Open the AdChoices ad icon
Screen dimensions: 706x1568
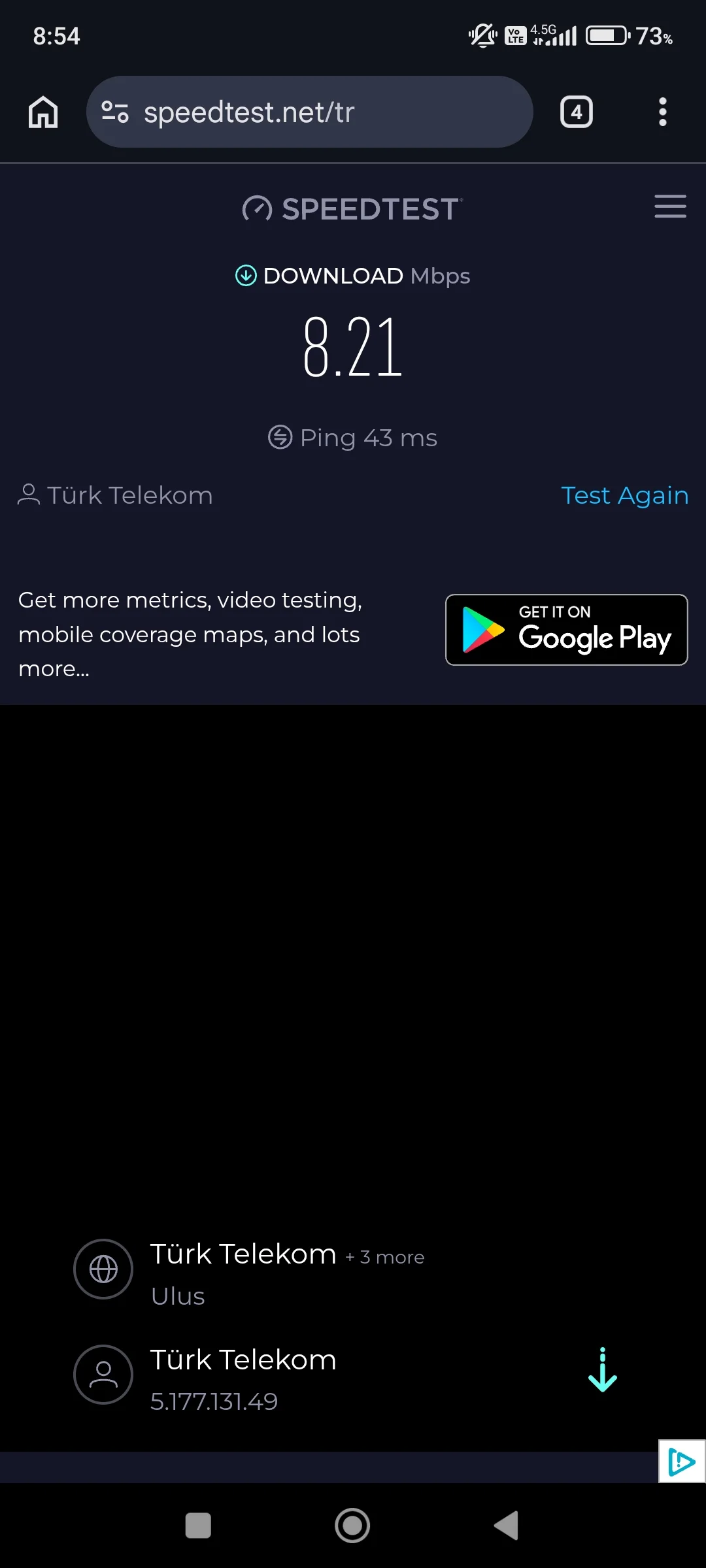[682, 1461]
